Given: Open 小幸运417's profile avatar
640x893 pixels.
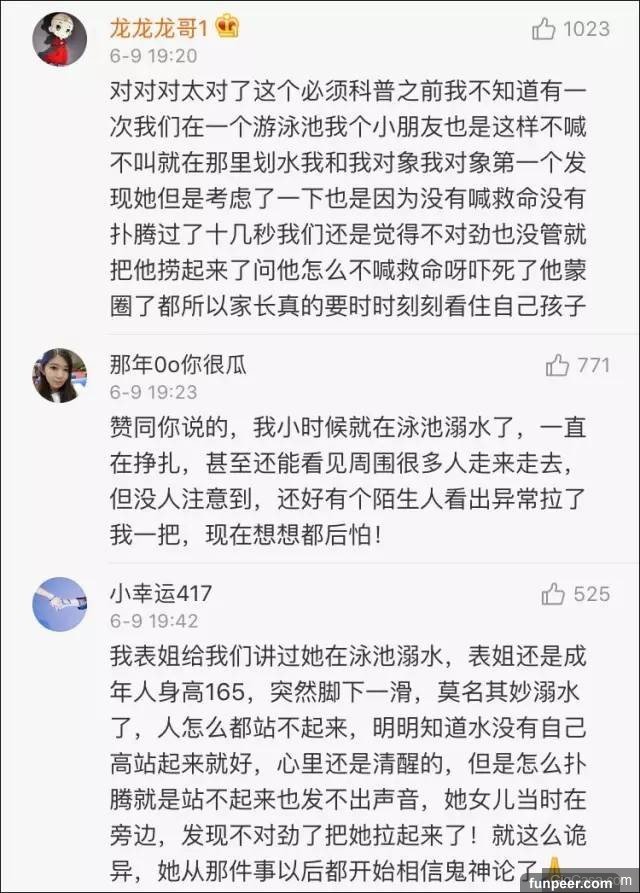Looking at the screenshot, I should pyautogui.click(x=60, y=604).
